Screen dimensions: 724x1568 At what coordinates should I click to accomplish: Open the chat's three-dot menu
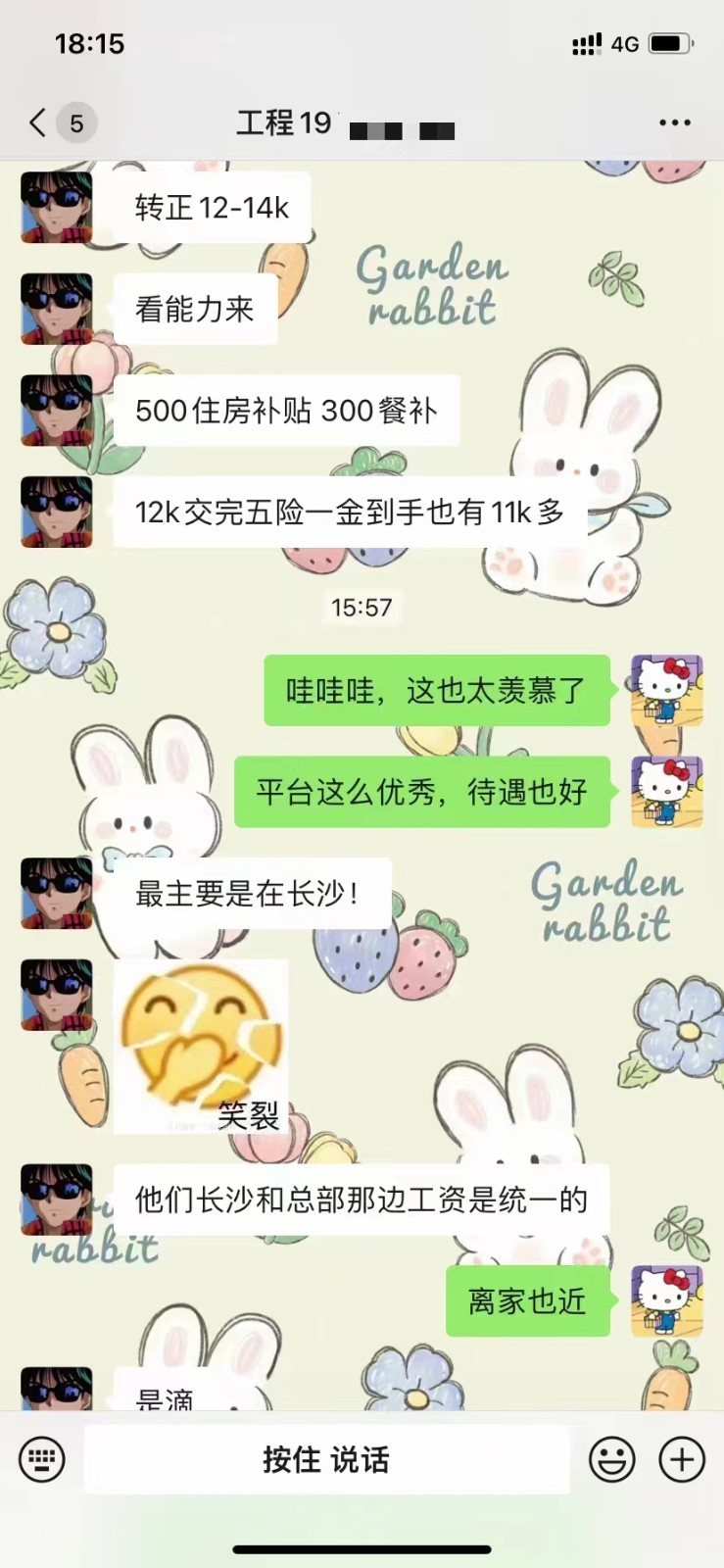[x=674, y=122]
